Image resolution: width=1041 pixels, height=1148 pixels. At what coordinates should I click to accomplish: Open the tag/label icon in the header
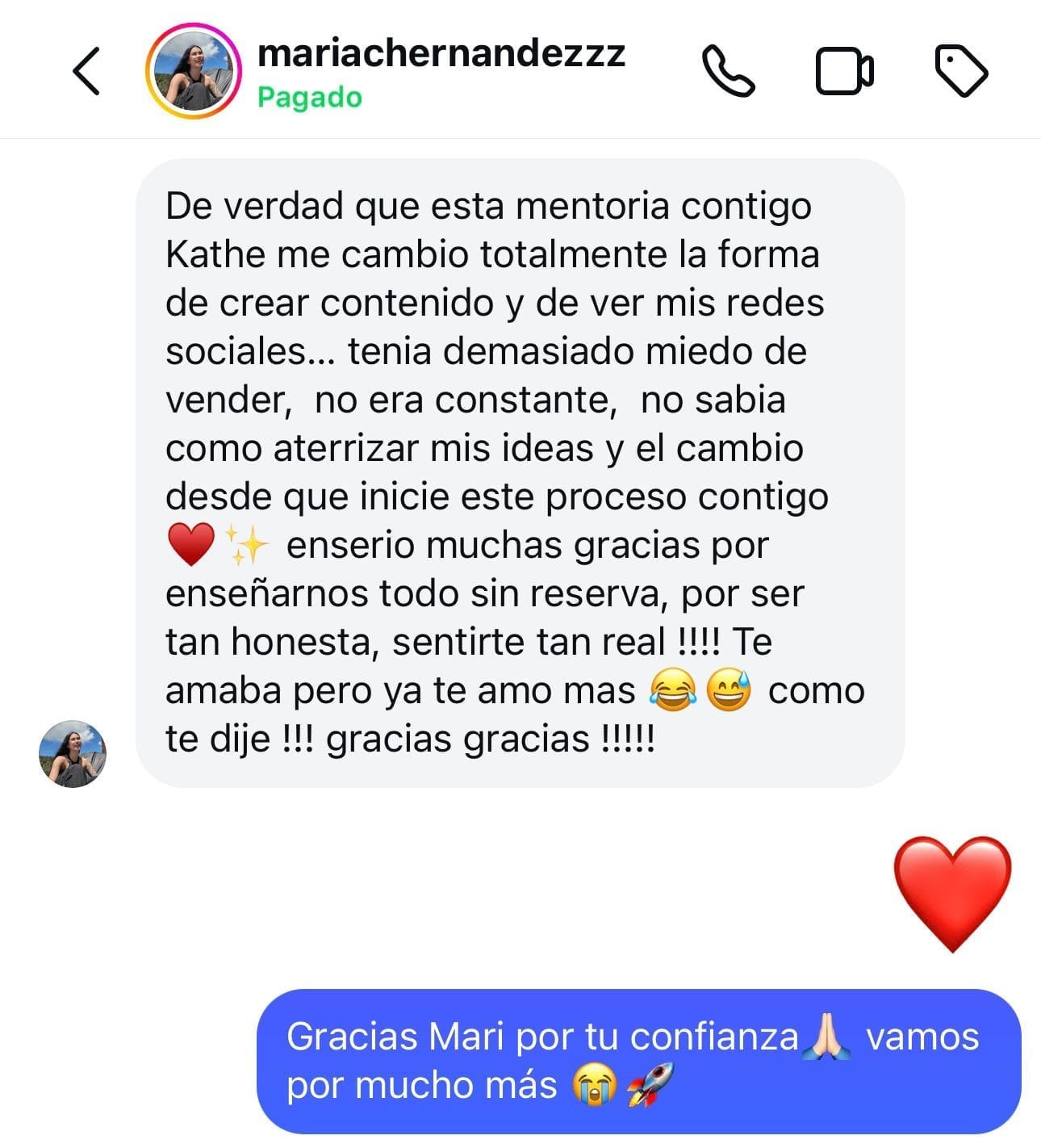coord(962,73)
